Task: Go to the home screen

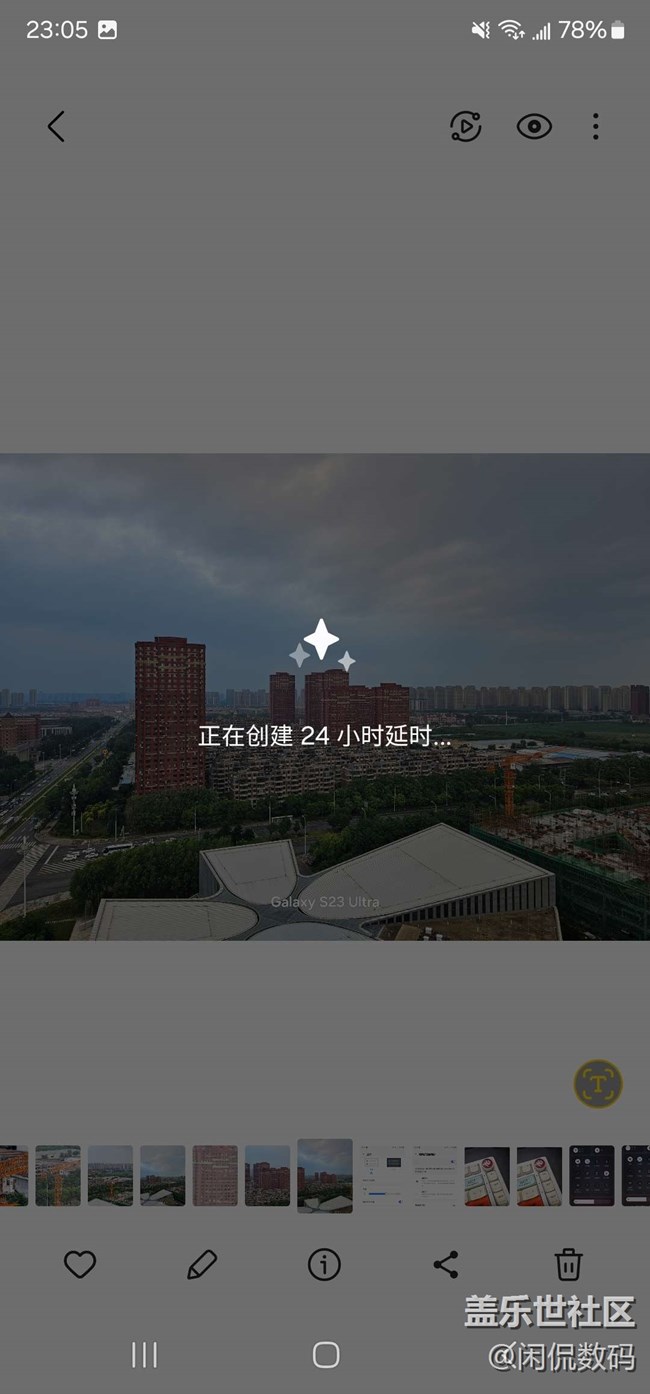Action: click(x=326, y=1355)
